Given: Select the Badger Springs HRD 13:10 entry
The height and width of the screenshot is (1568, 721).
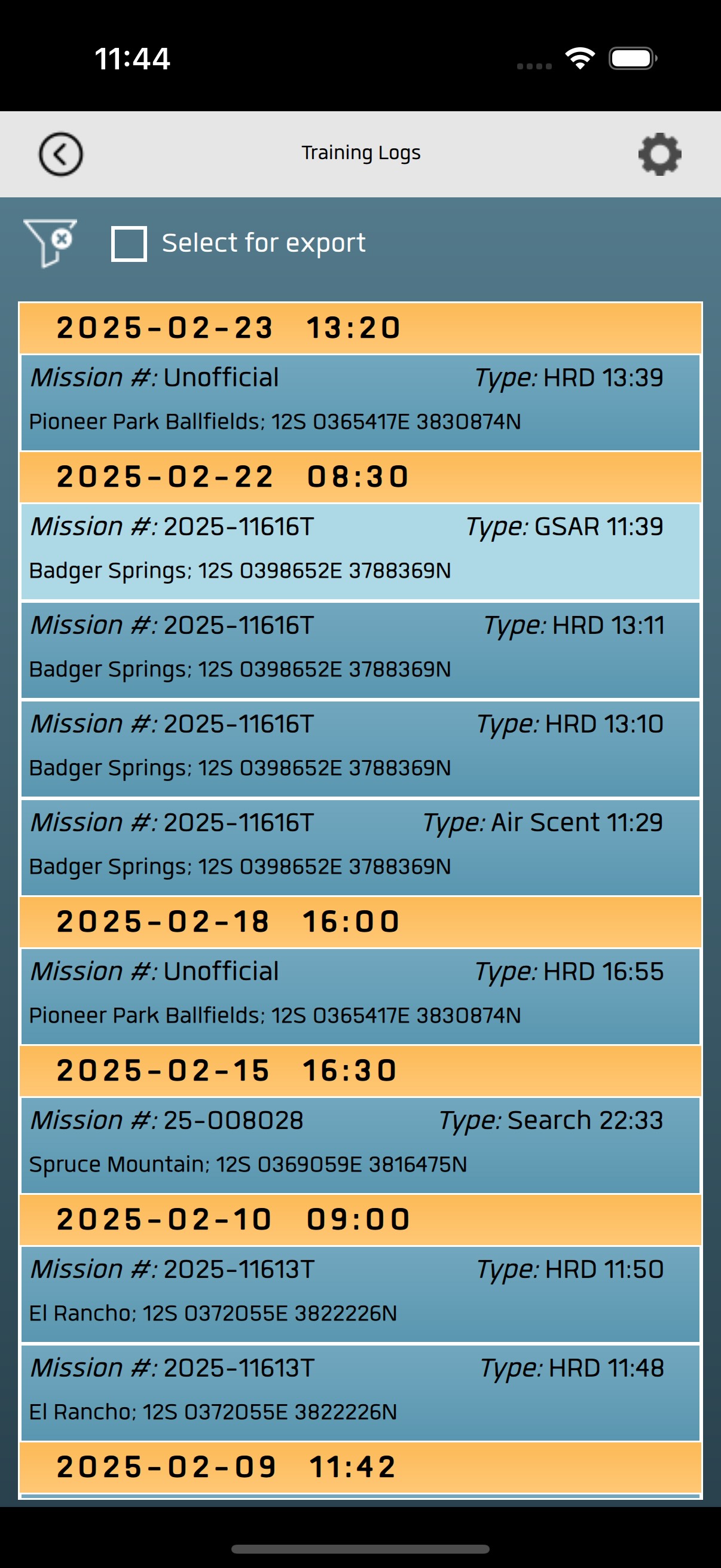Looking at the screenshot, I should [360, 749].
